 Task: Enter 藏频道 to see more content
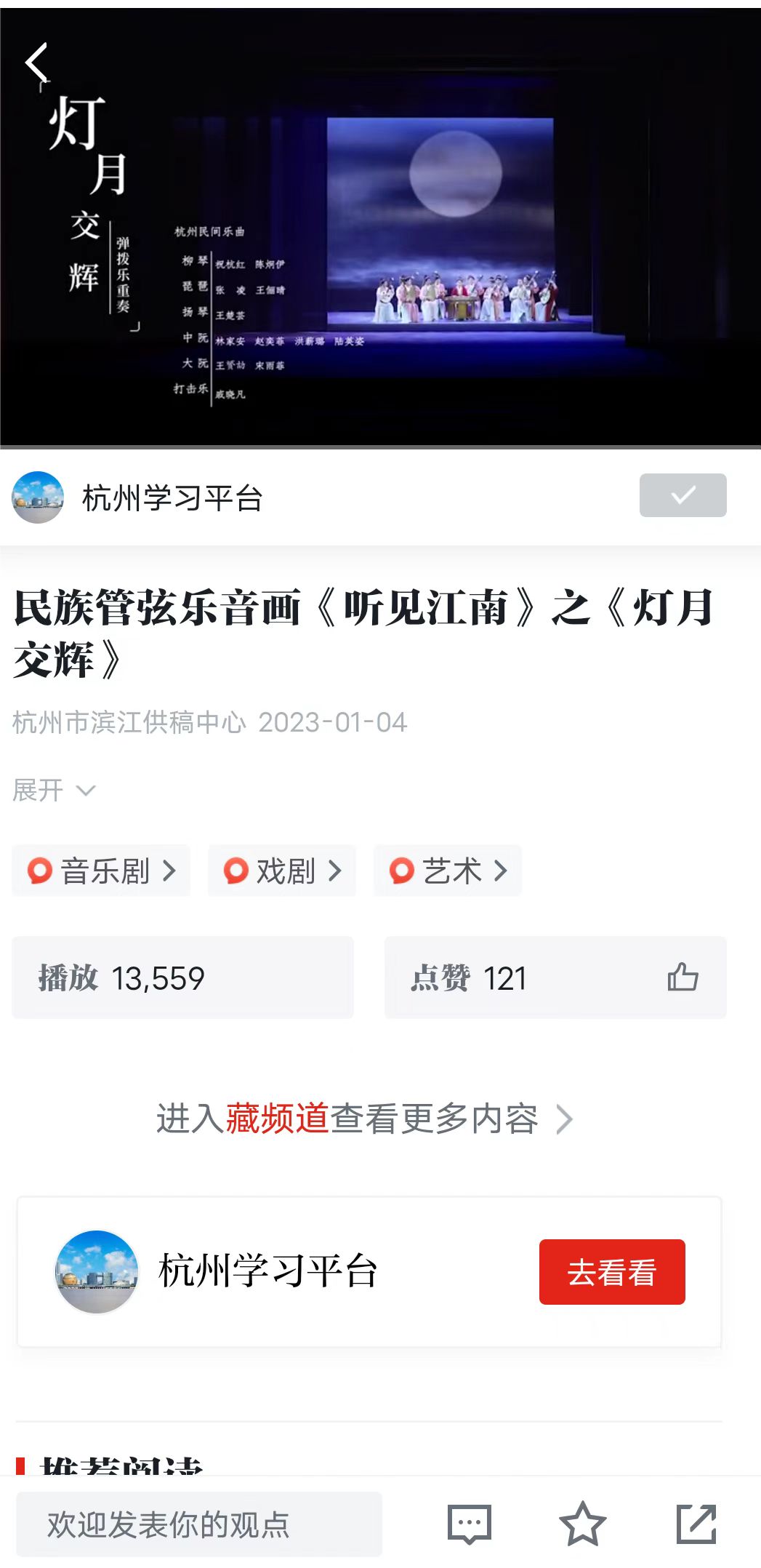tap(363, 1119)
